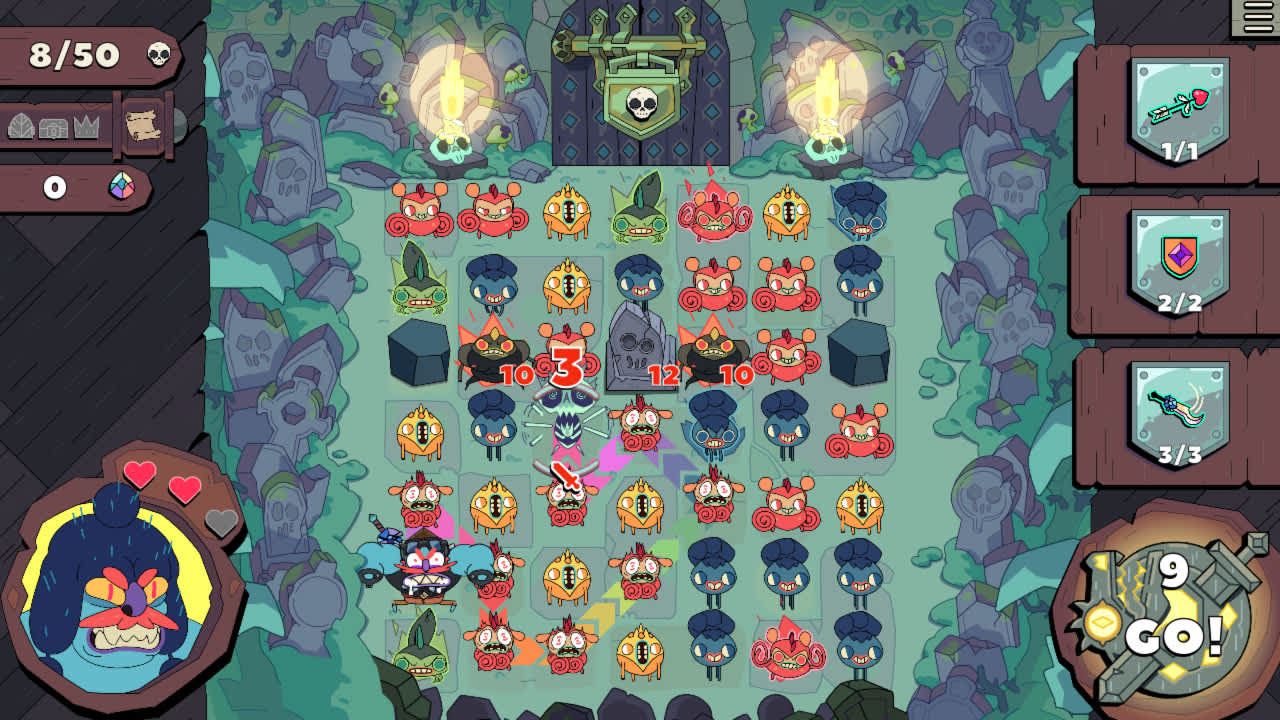The height and width of the screenshot is (720, 1280).
Task: Open the quest scroll map
Action: click(143, 124)
